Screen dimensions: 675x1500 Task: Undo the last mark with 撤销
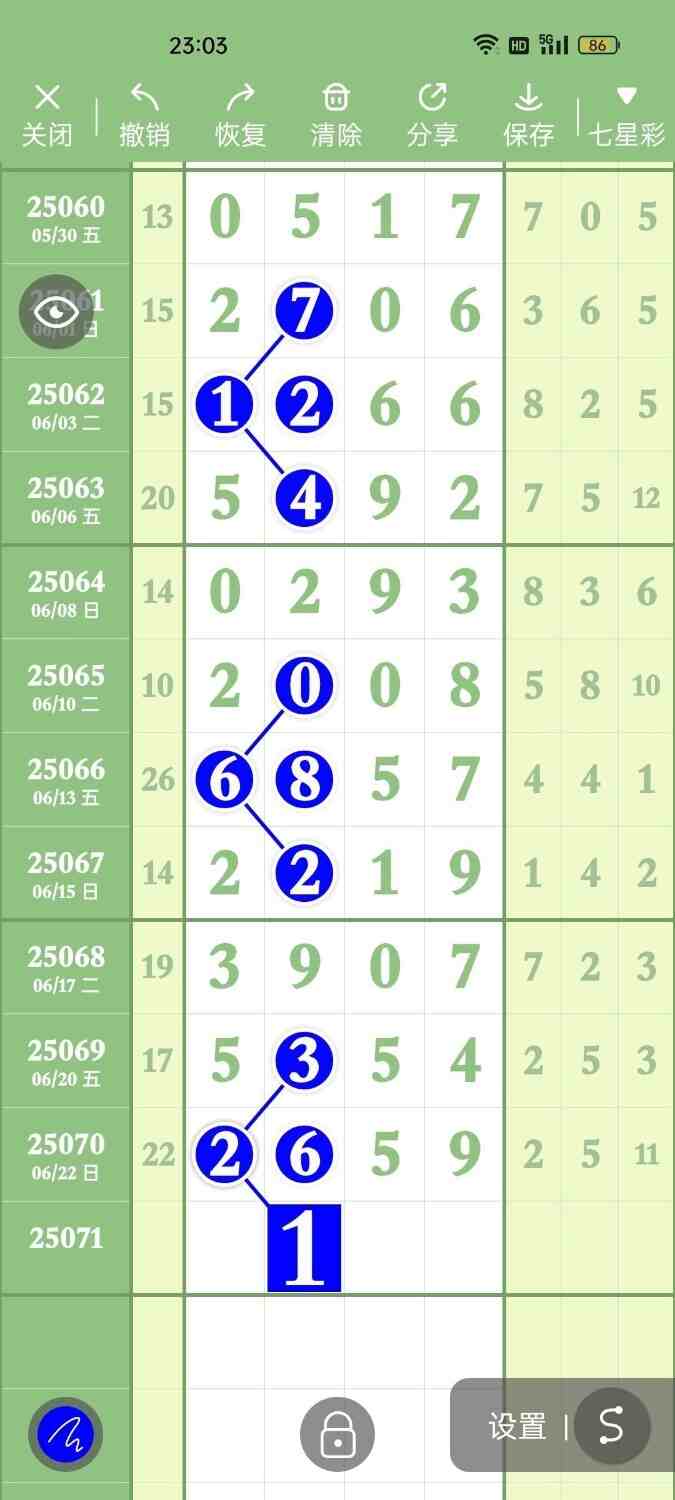pos(144,116)
